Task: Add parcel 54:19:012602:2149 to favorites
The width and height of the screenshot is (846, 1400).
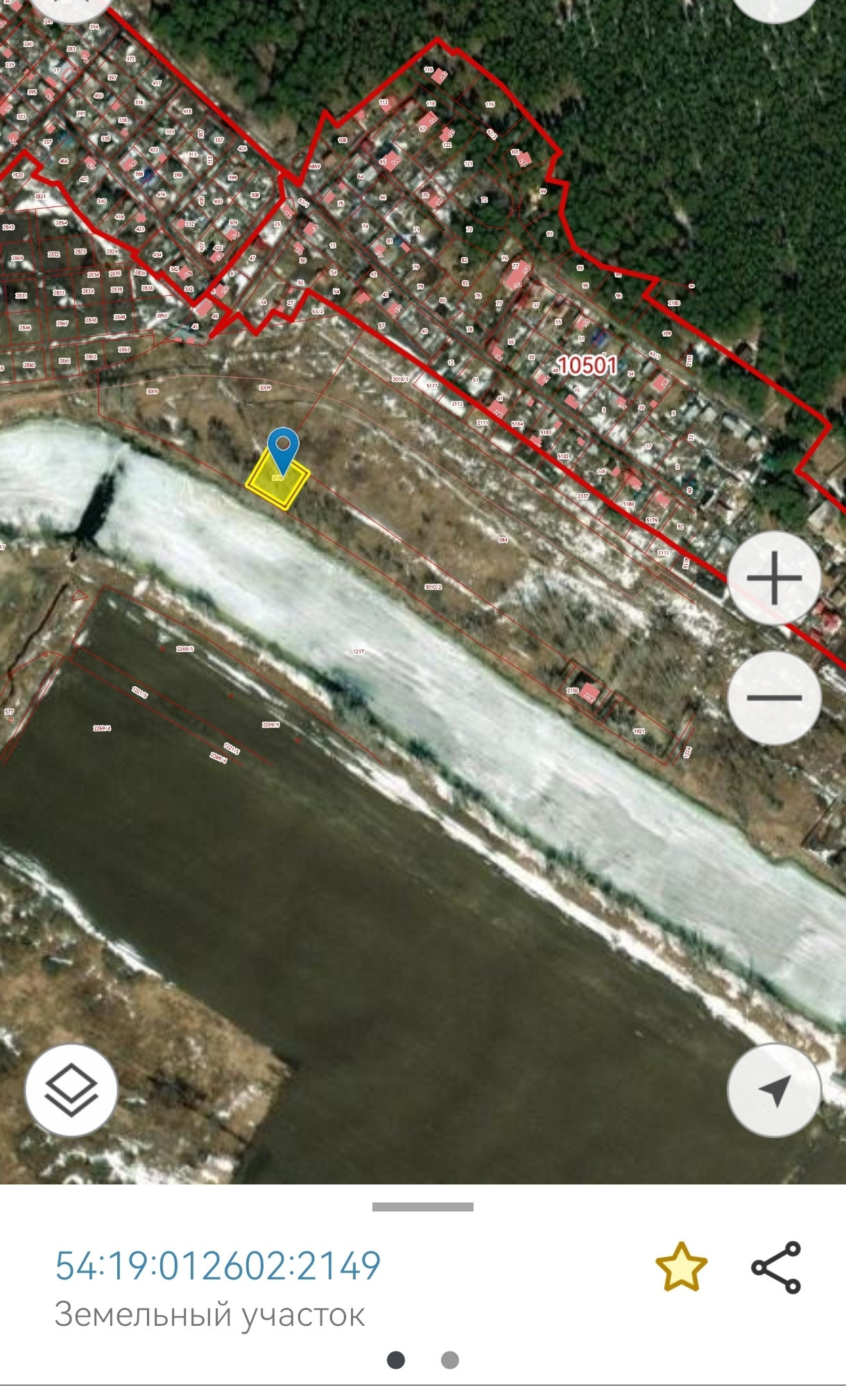Action: coord(681,1267)
